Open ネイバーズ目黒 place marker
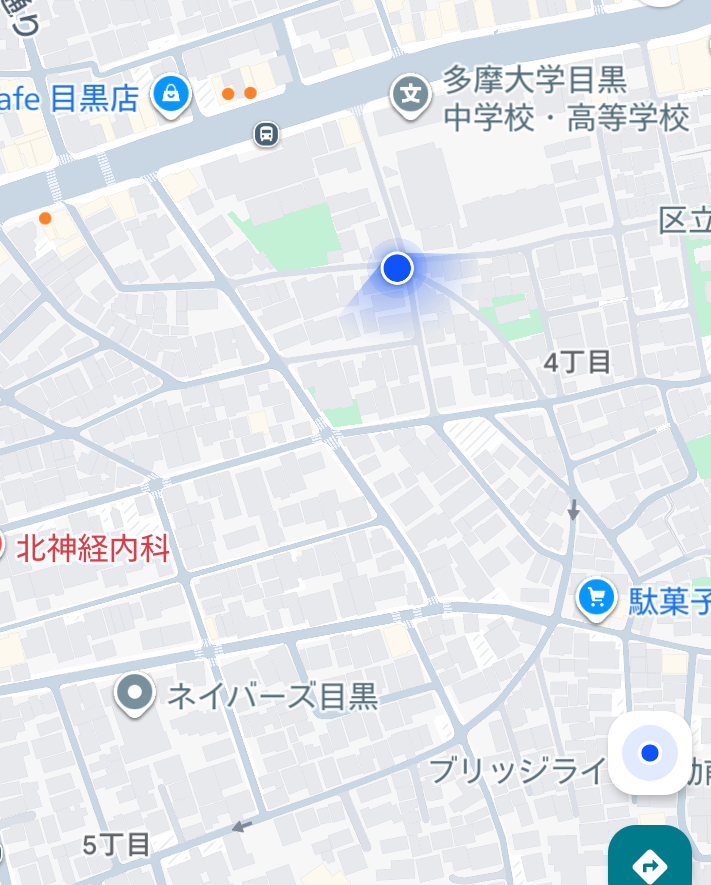 coord(134,694)
